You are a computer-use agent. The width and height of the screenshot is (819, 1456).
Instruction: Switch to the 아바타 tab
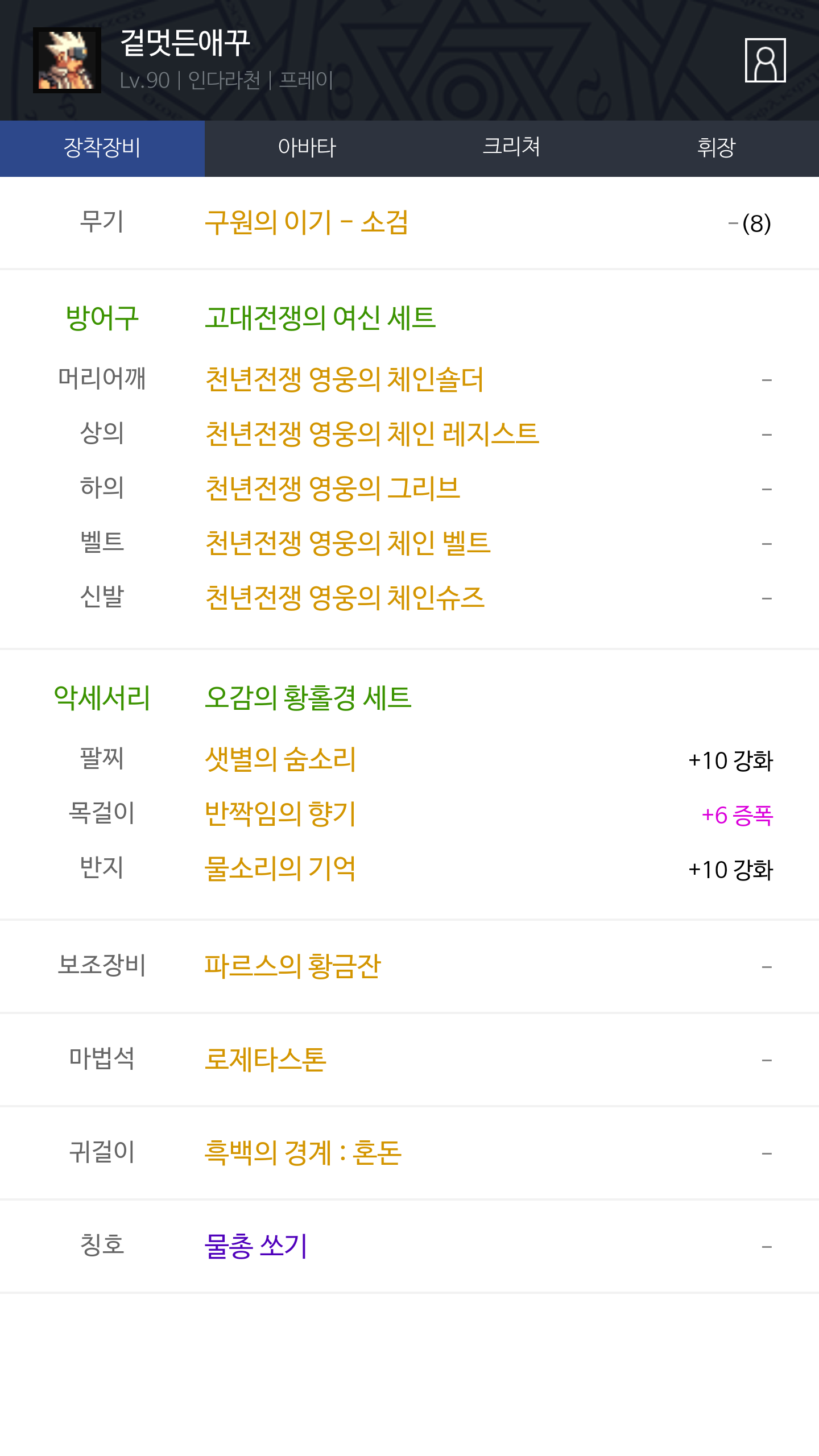pyautogui.click(x=307, y=148)
